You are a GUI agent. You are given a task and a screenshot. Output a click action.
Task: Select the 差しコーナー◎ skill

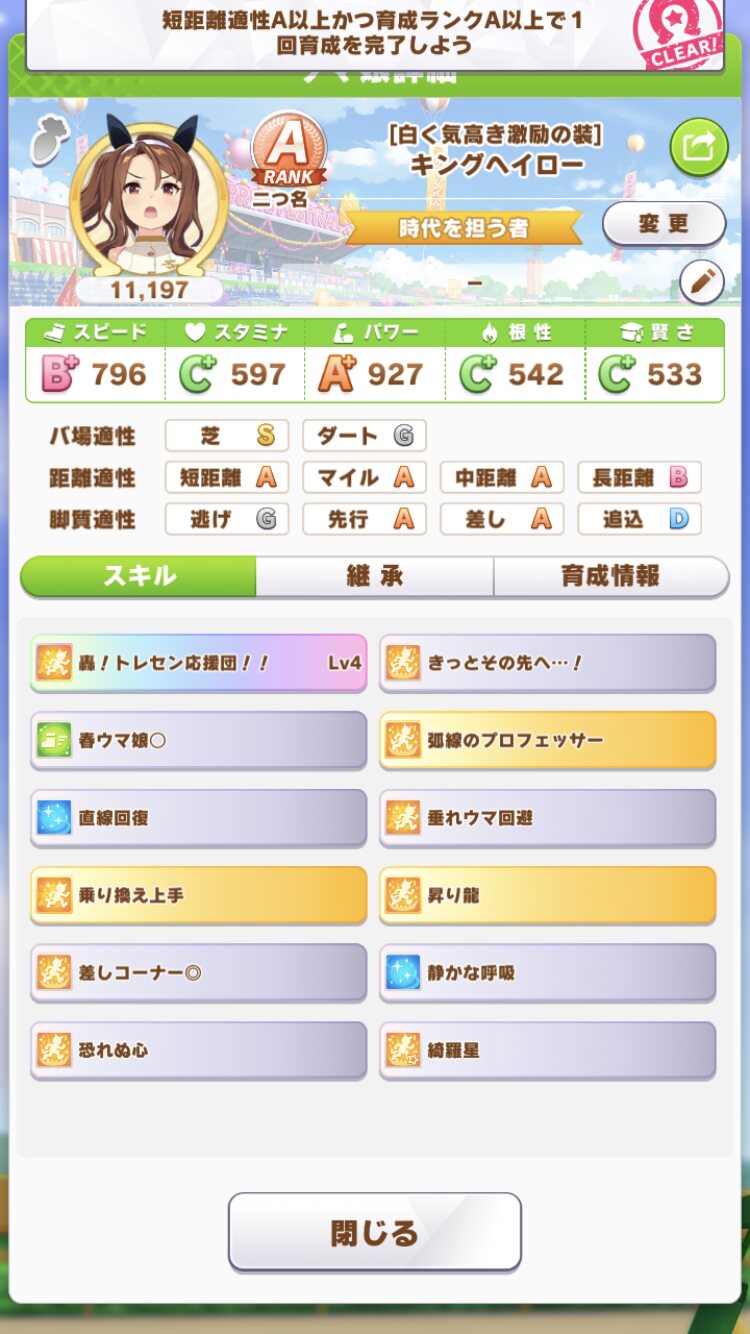coord(198,972)
